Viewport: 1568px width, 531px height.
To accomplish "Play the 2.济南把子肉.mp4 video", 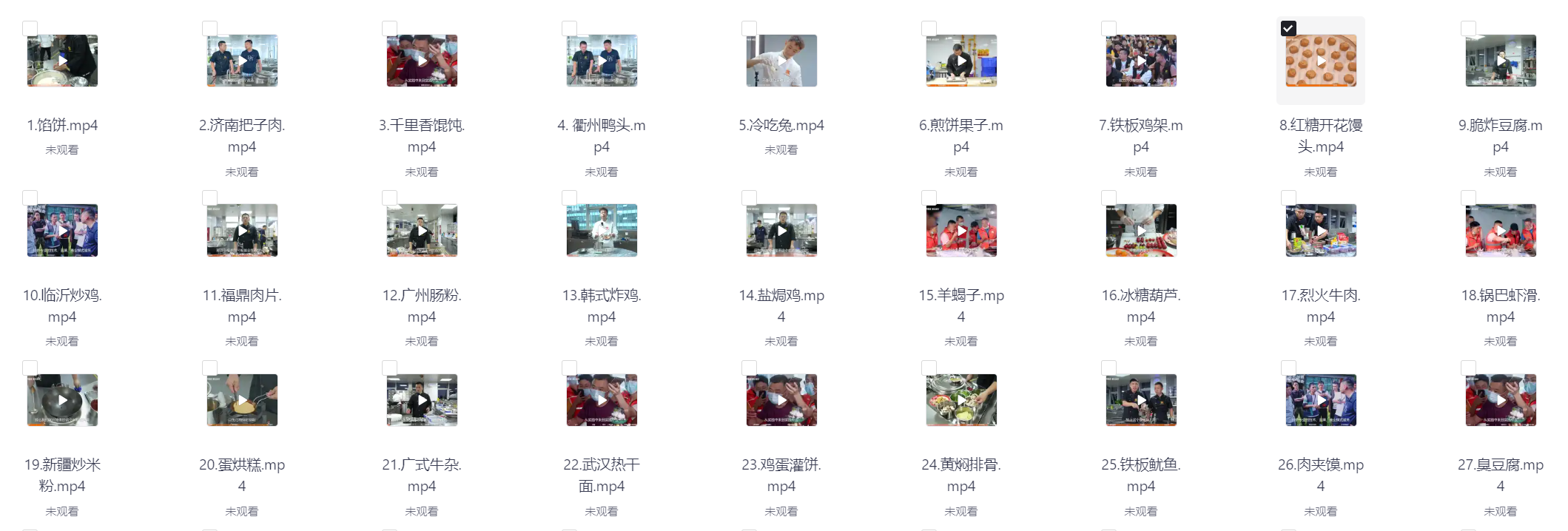I will (x=242, y=61).
